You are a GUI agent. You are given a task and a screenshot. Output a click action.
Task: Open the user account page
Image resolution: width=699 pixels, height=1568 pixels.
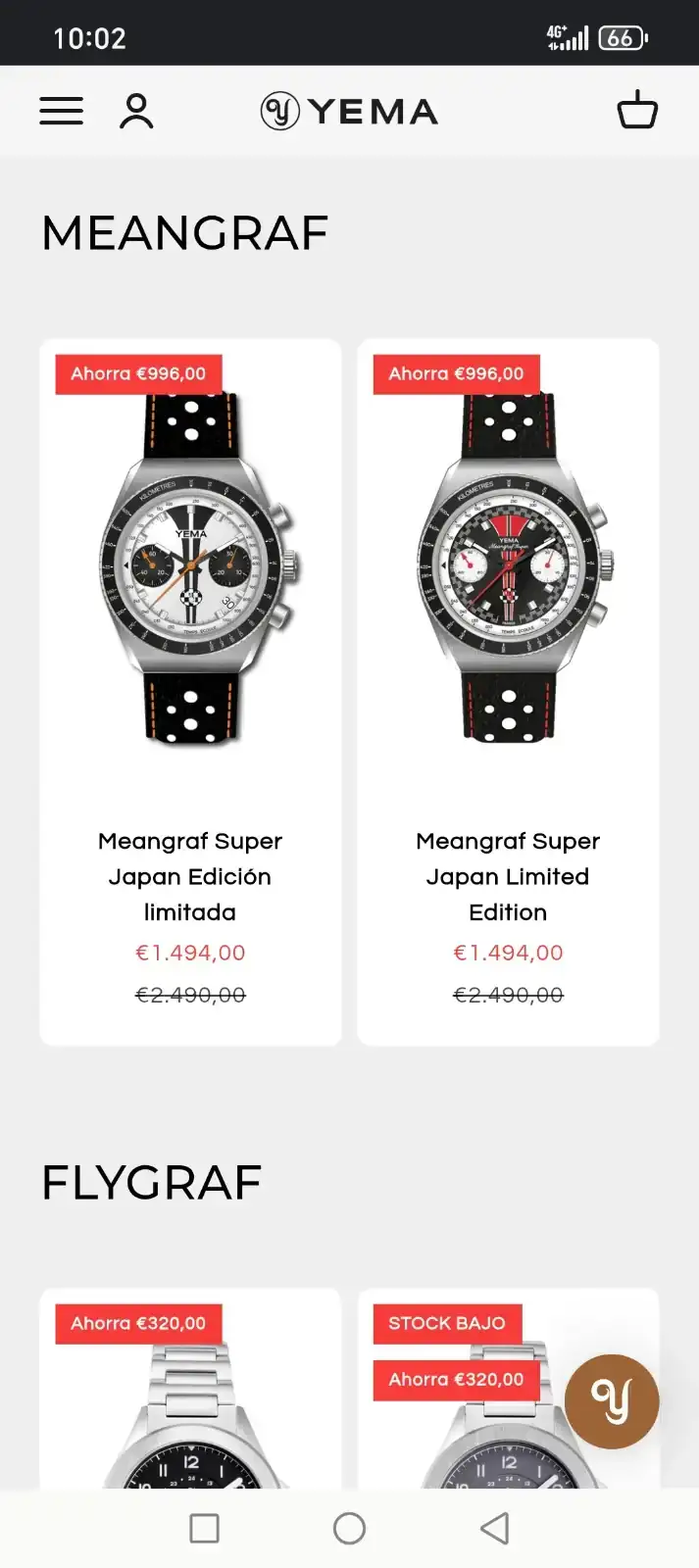point(136,111)
